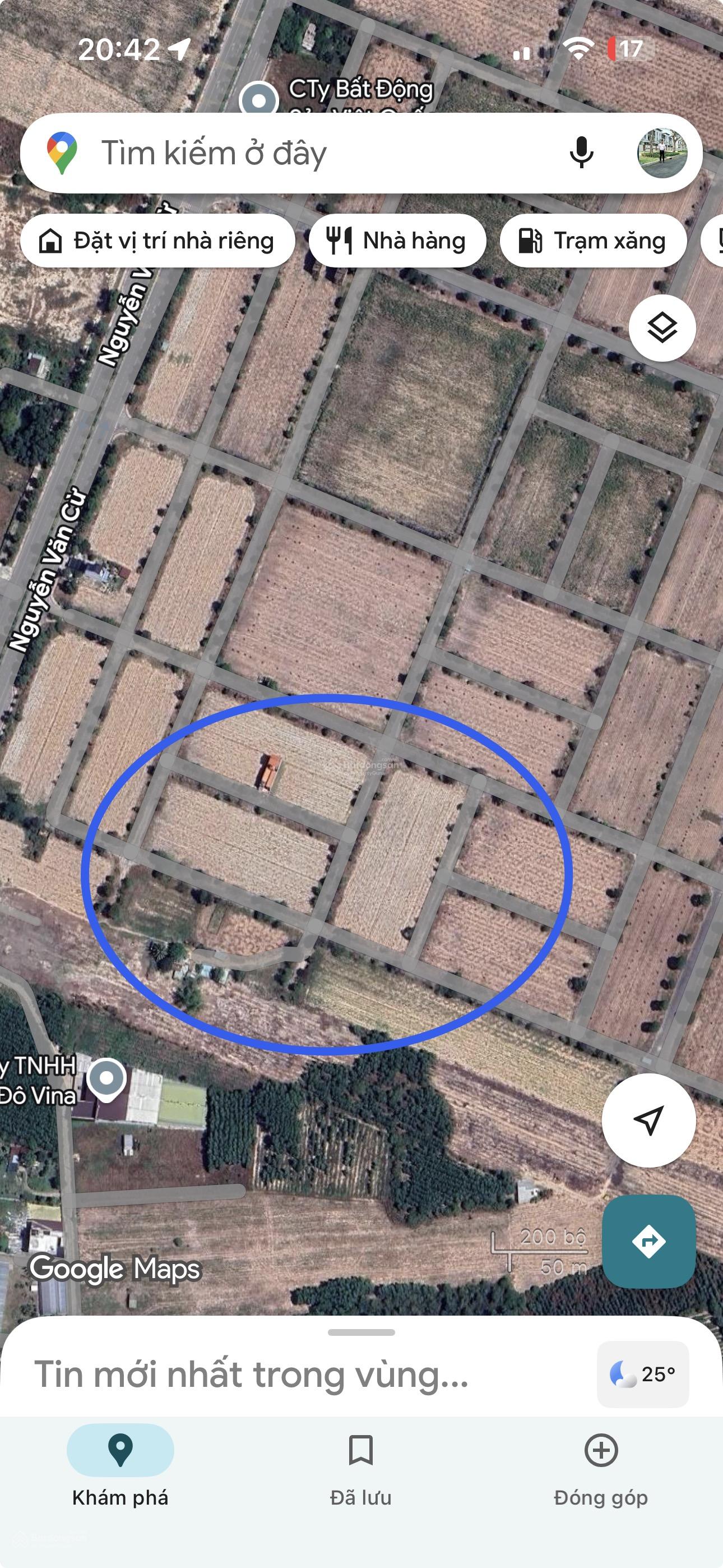The image size is (723, 1568).
Task: Center the map on my location
Action: click(x=648, y=1120)
